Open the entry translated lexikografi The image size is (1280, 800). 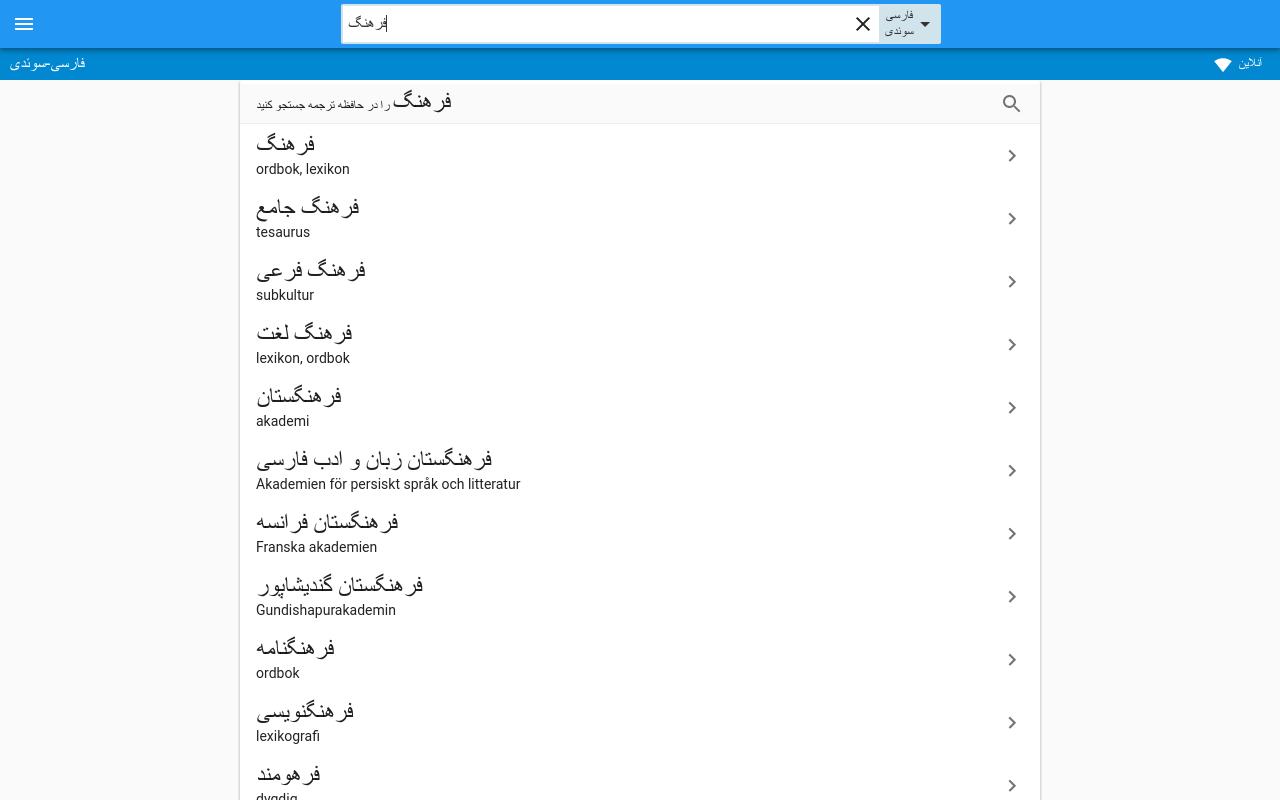[x=640, y=723]
